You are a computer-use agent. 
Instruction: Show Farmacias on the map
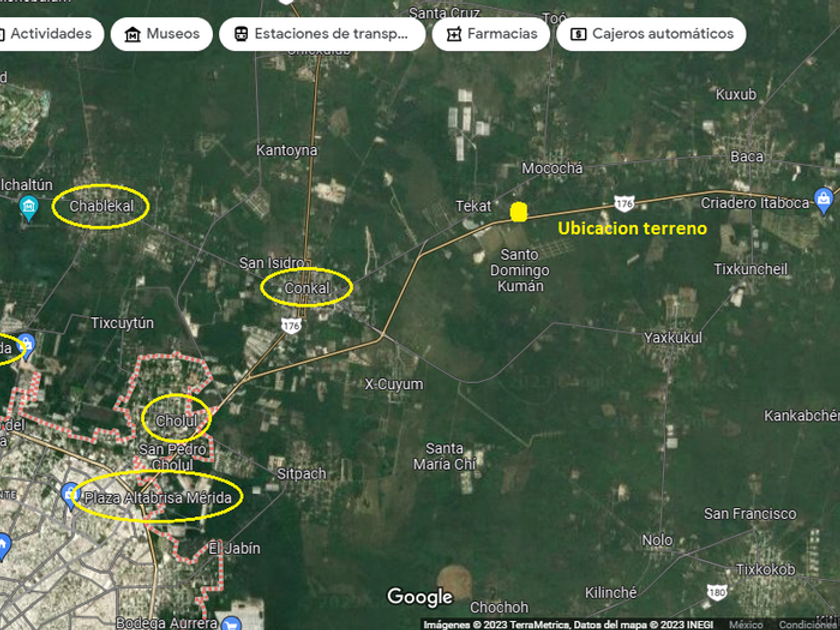[491, 34]
